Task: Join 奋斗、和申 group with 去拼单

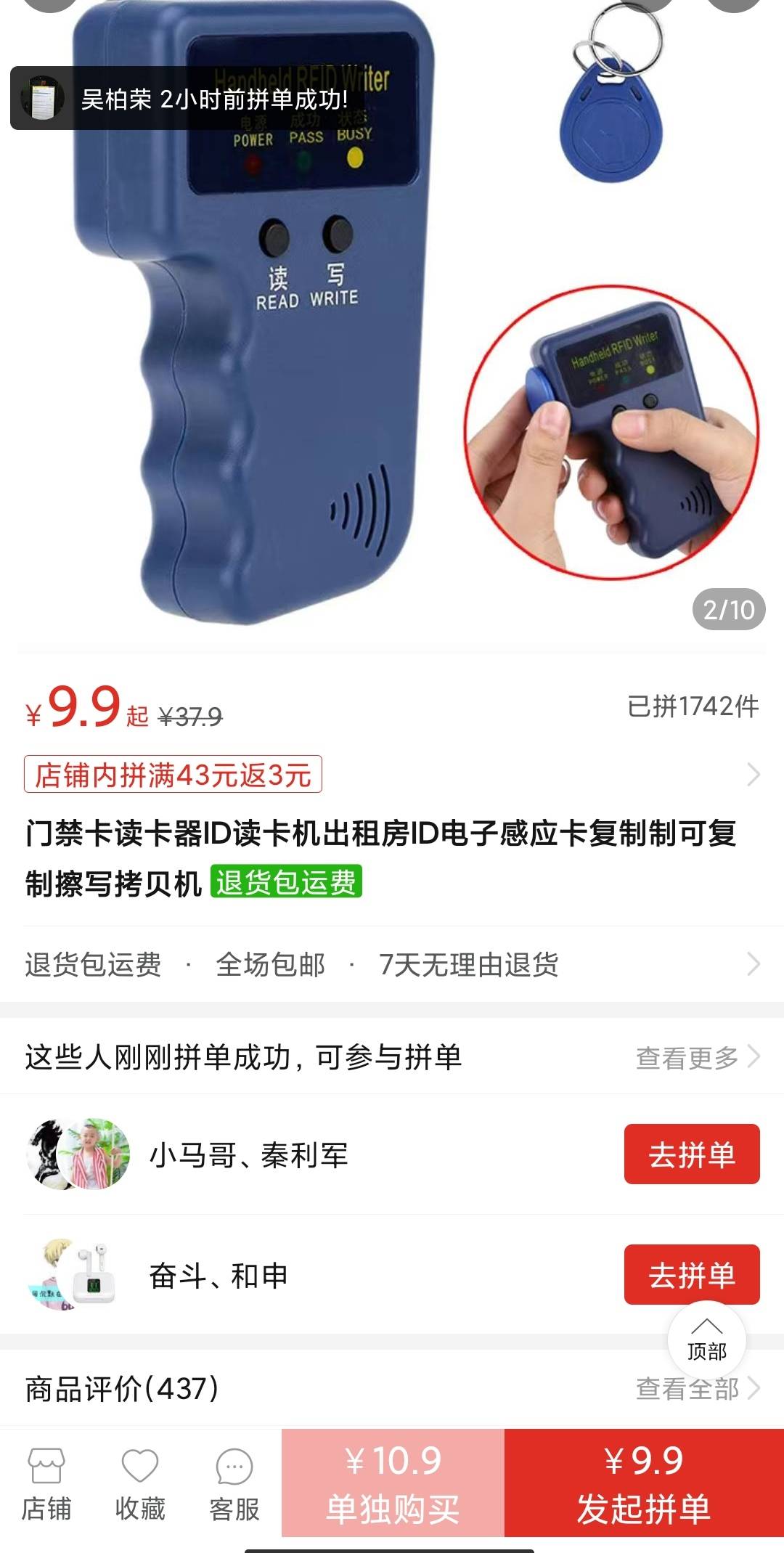Action: pos(691,1275)
